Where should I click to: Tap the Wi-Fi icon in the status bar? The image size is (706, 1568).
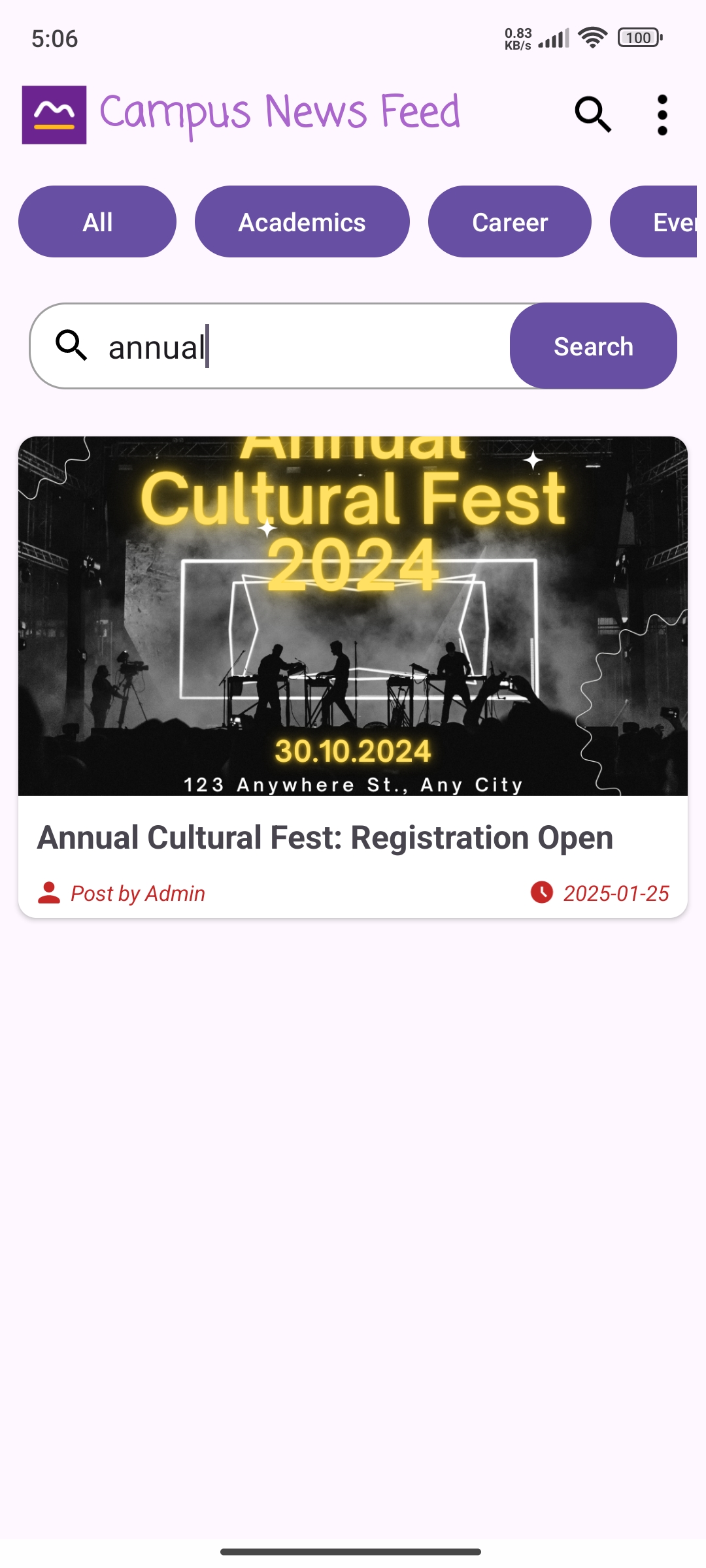point(592,37)
